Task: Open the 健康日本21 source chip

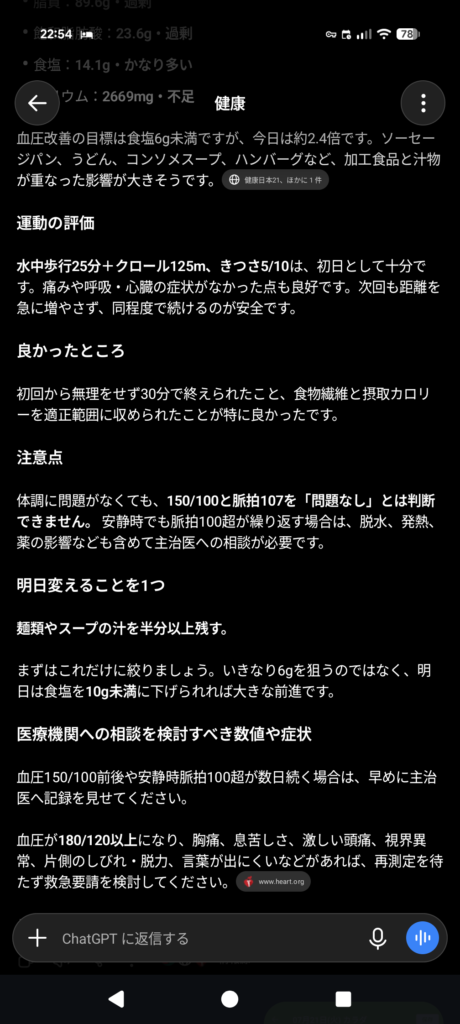Action: pyautogui.click(x=275, y=180)
